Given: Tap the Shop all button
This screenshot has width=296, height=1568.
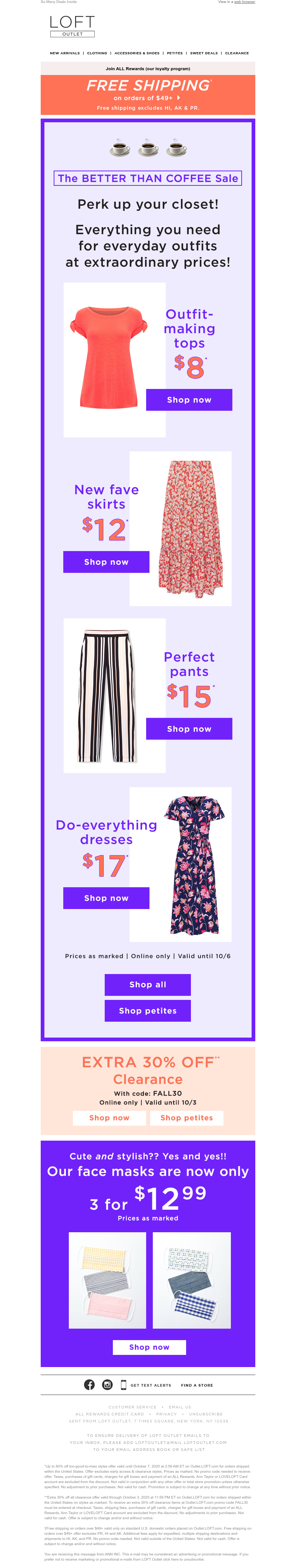Looking at the screenshot, I should click(x=148, y=984).
